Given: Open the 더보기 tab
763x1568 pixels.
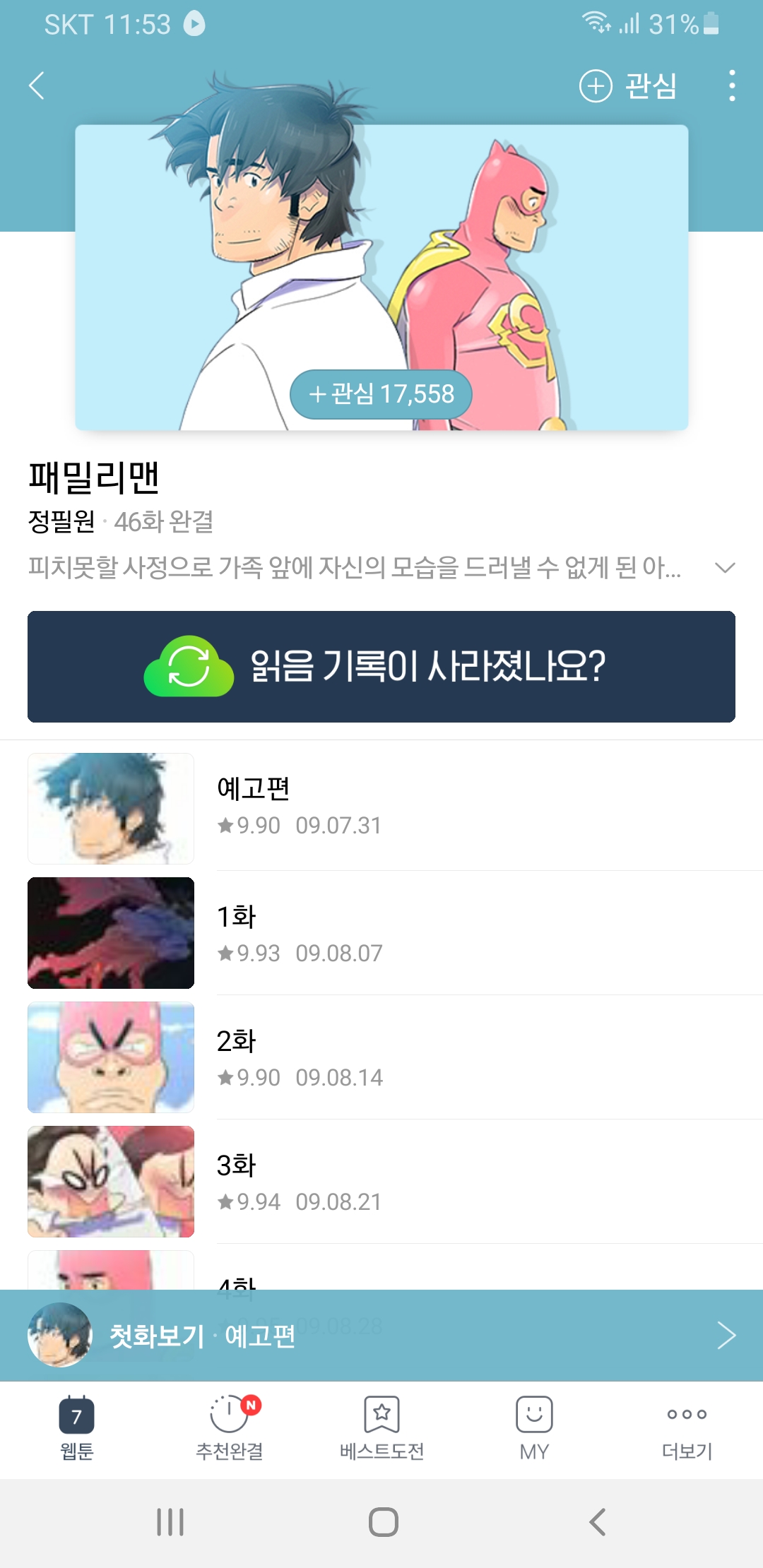Looking at the screenshot, I should coord(687,1429).
